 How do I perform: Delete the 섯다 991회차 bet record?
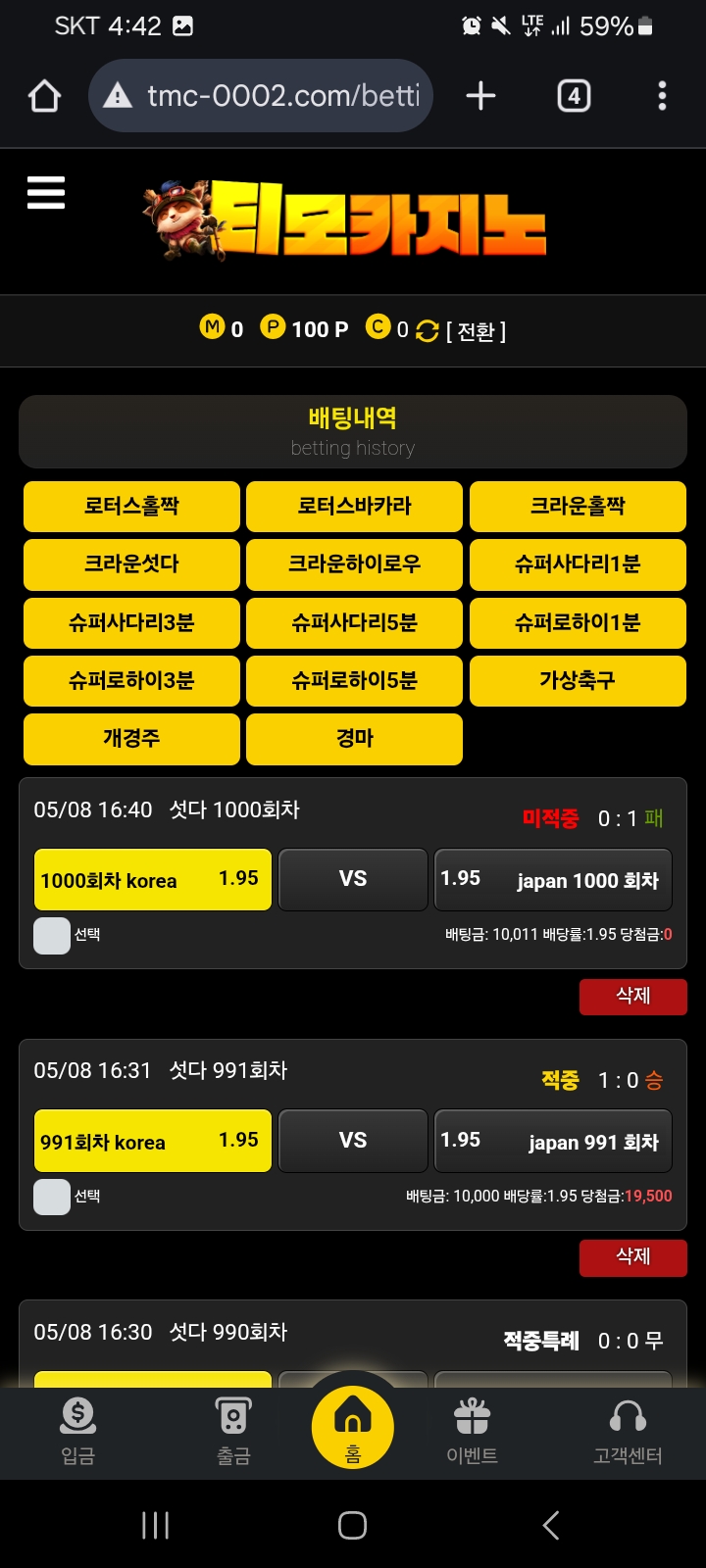[x=632, y=1256]
